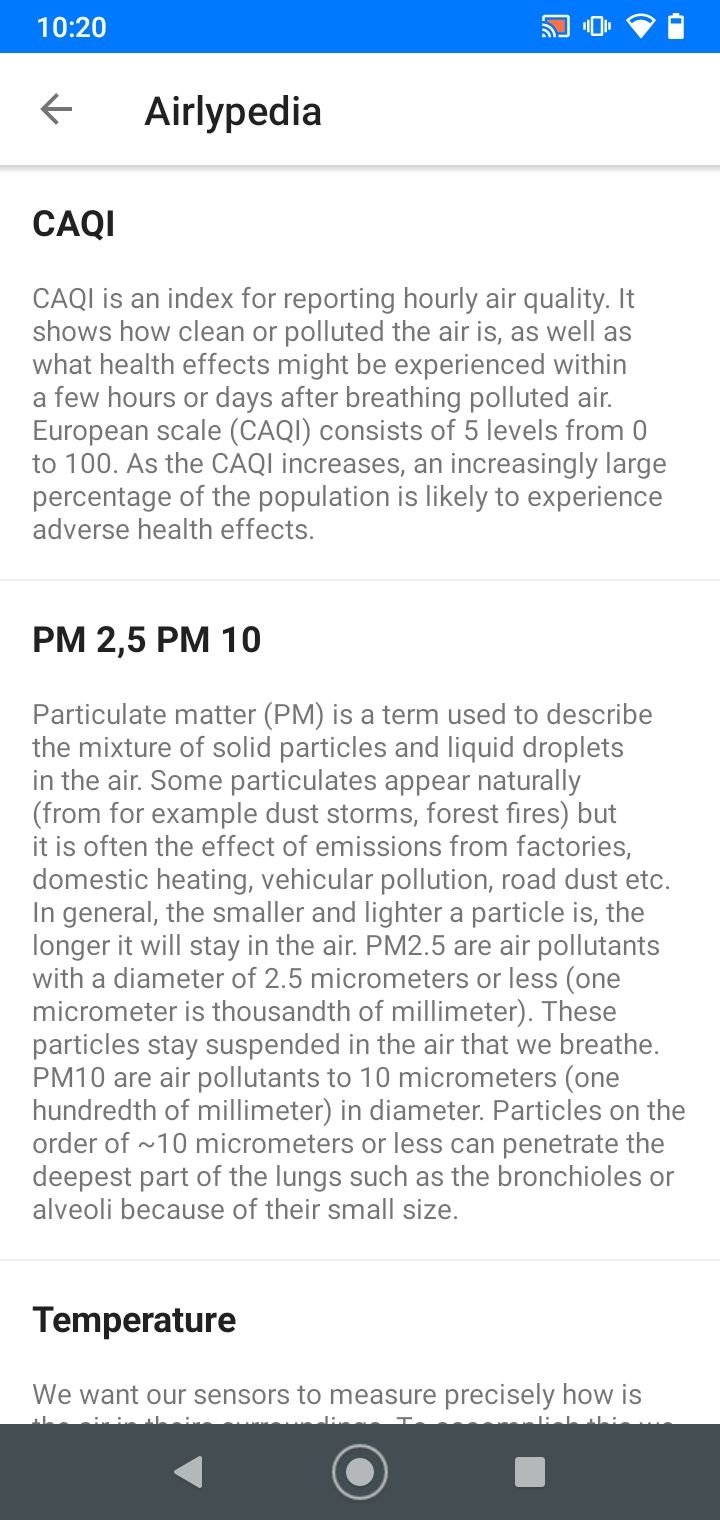Tap the system back button
The image size is (720, 1520).
[x=188, y=1471]
